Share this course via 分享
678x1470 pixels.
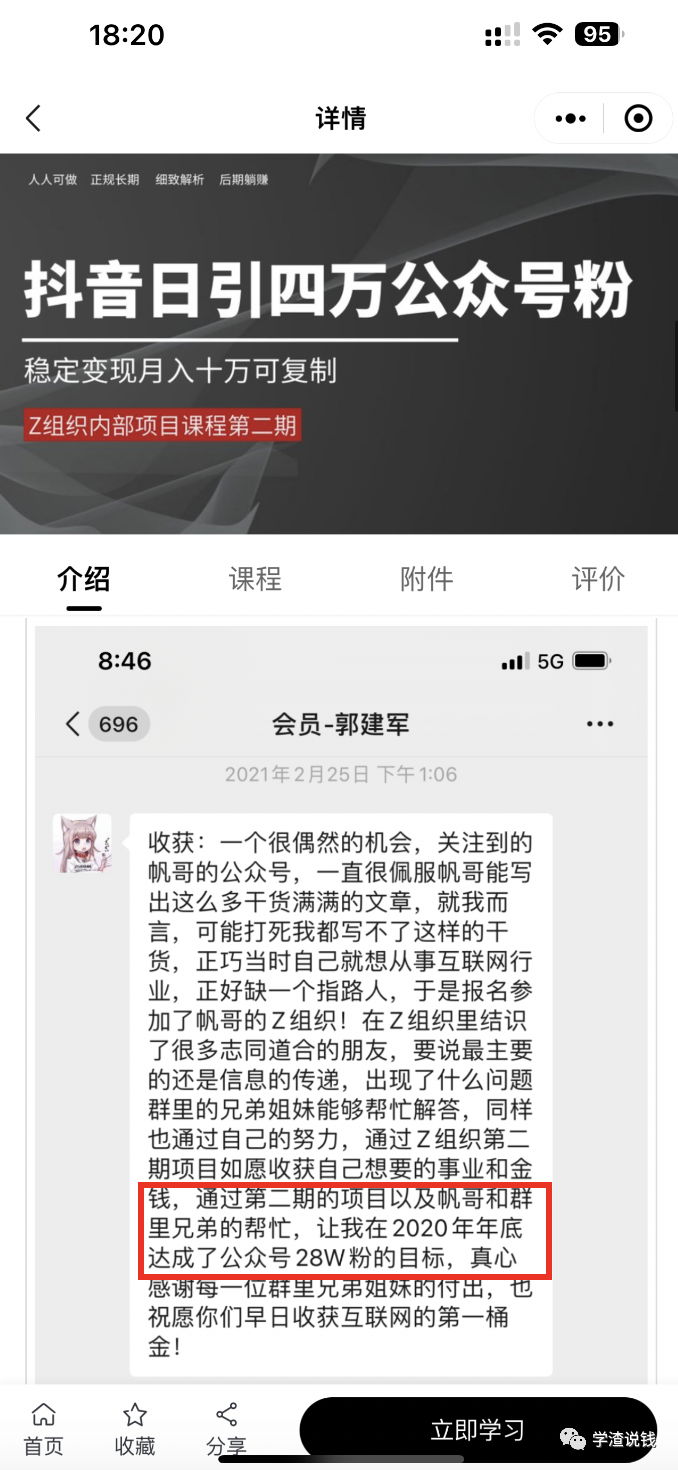226,1428
